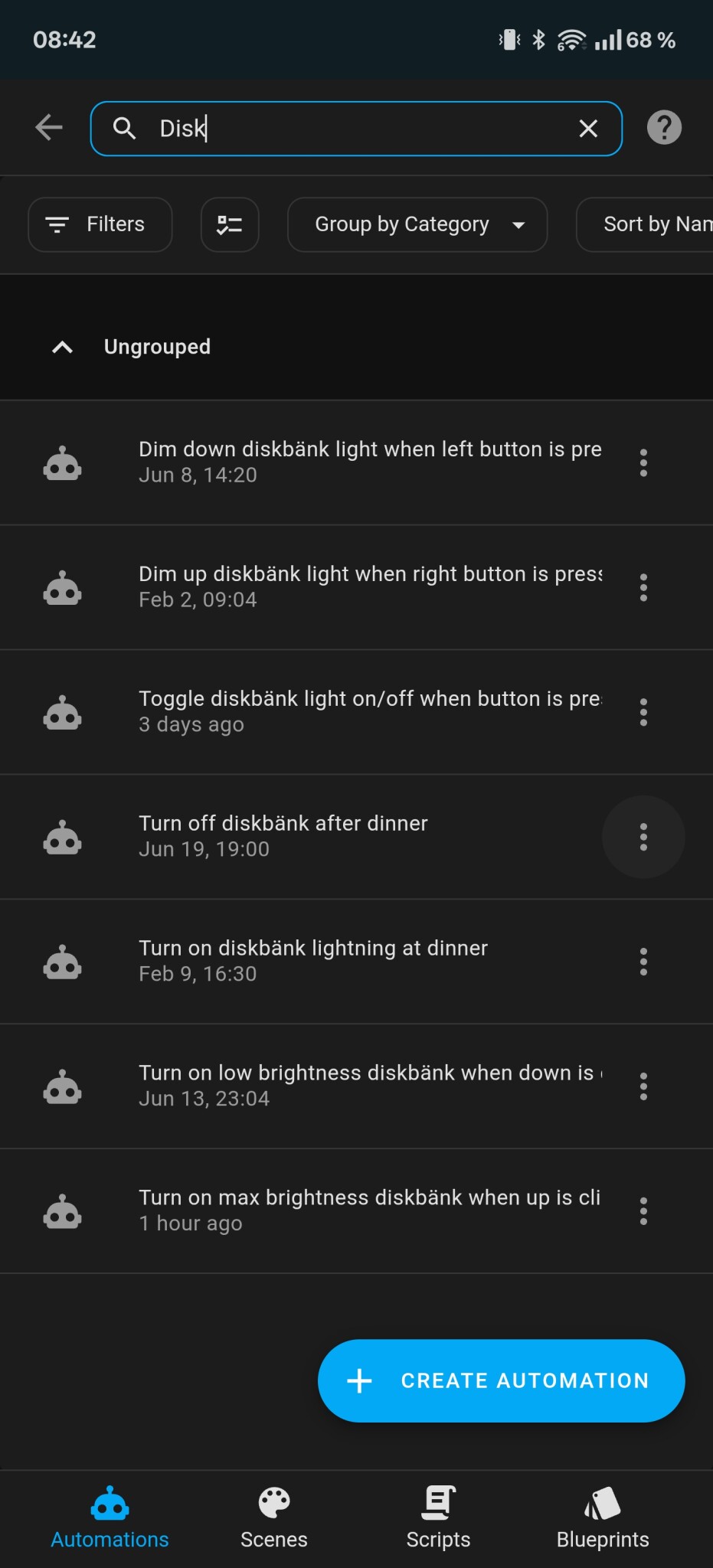This screenshot has width=713, height=1568.
Task: Collapse the Ungrouped section
Action: [63, 348]
